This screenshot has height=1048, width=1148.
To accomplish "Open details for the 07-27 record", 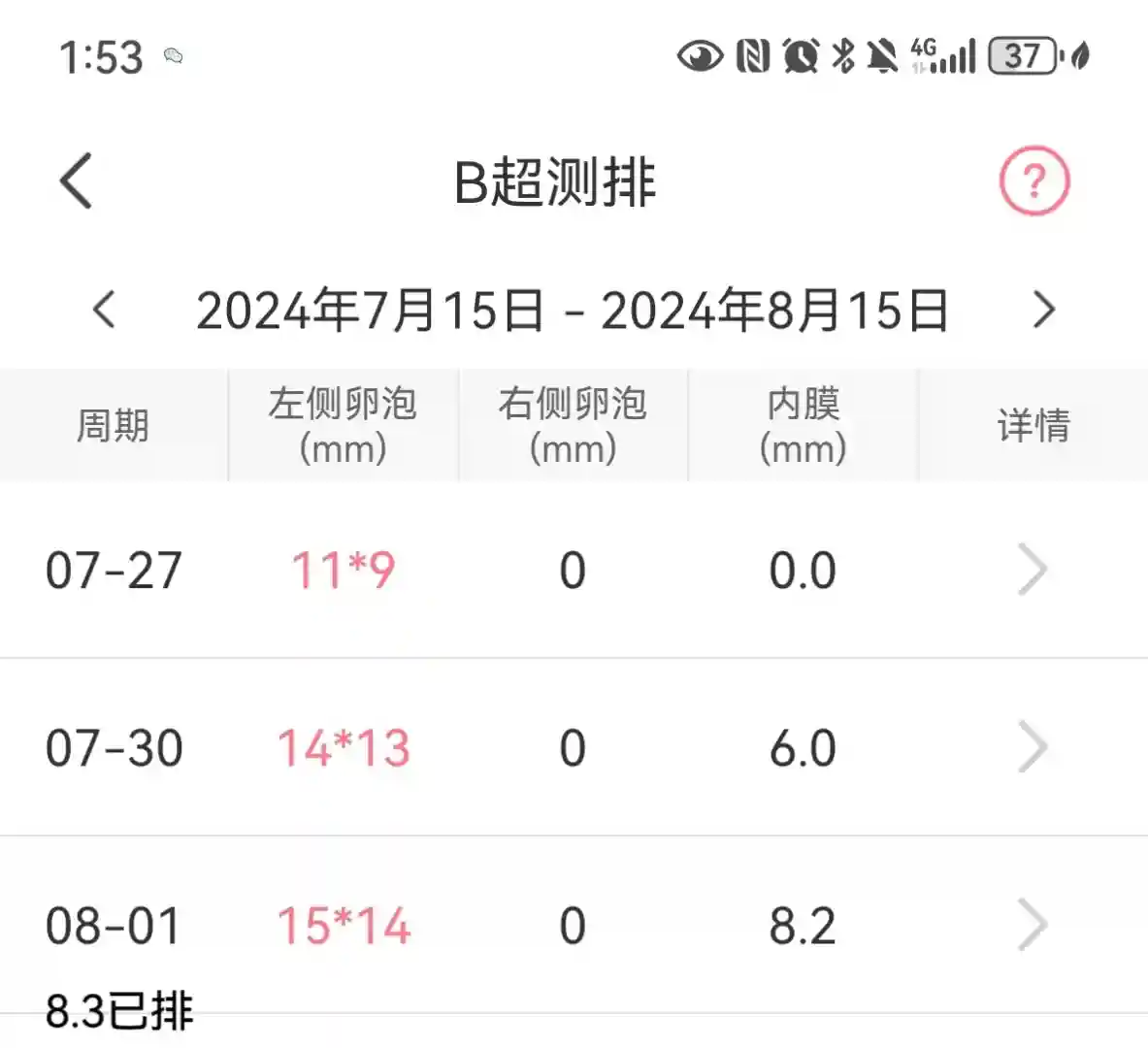I will click(x=1033, y=570).
